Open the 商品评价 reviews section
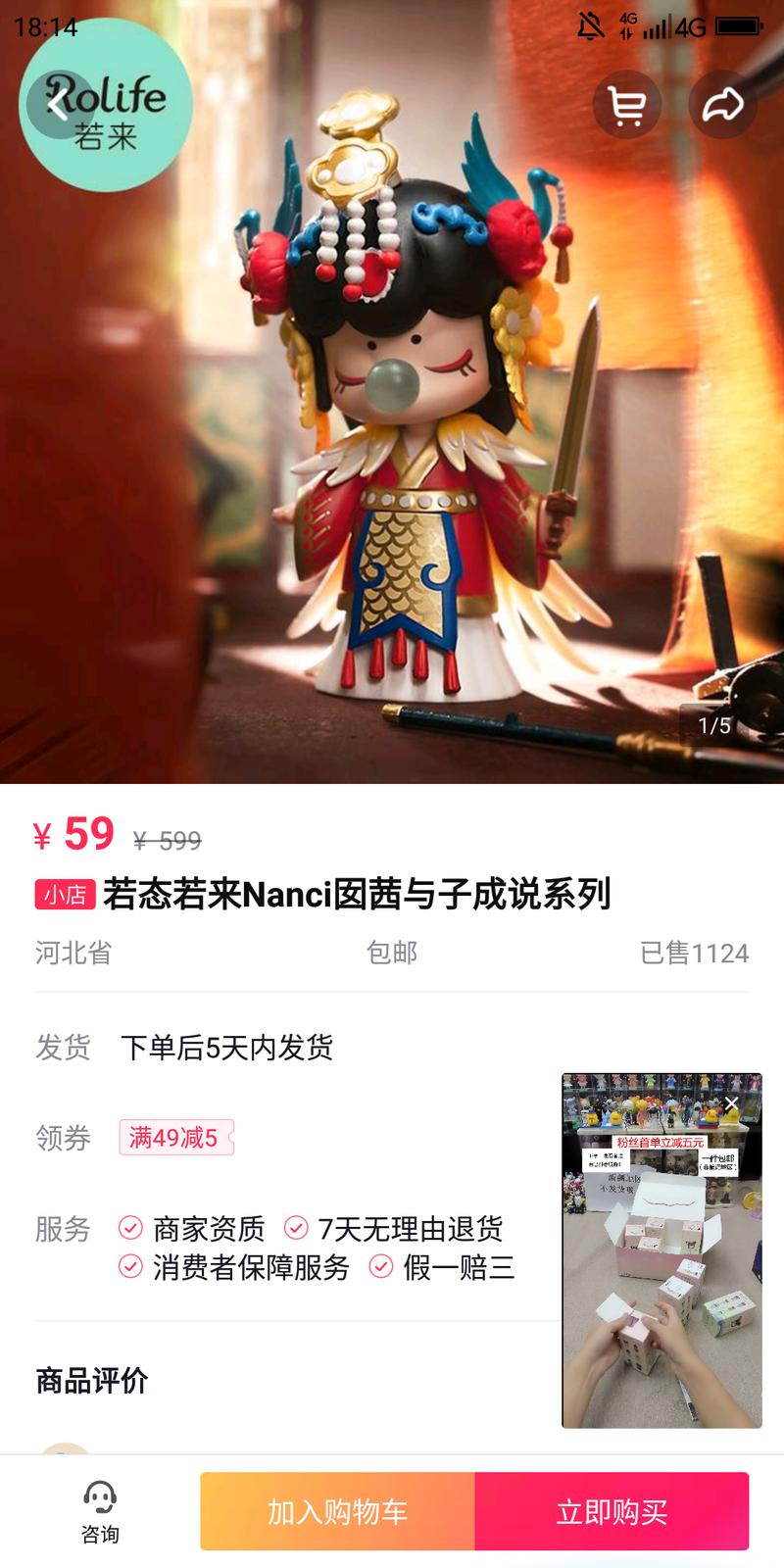This screenshot has height=1568, width=784. (89, 1381)
